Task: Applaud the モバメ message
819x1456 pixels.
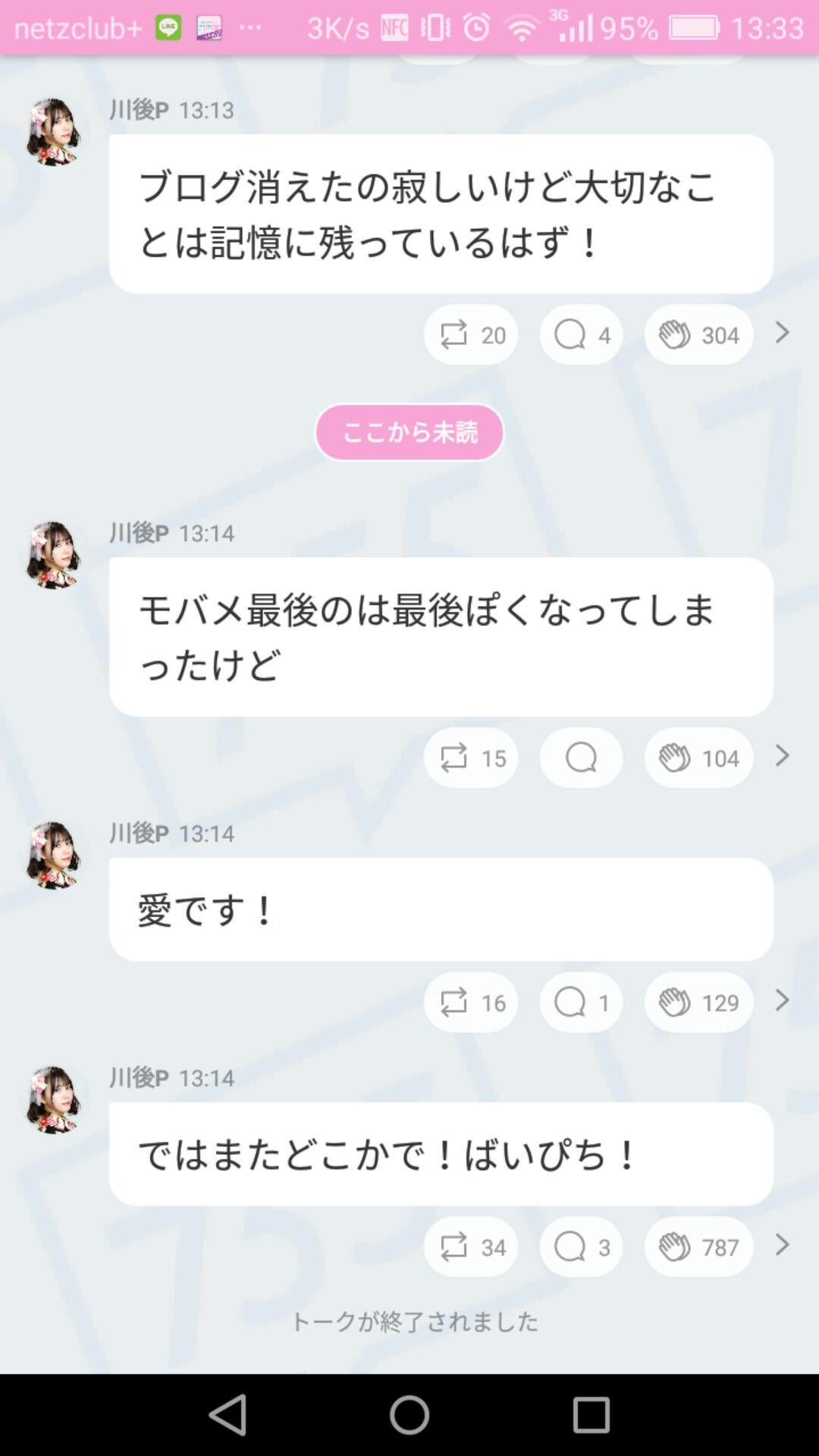Action: [x=696, y=758]
